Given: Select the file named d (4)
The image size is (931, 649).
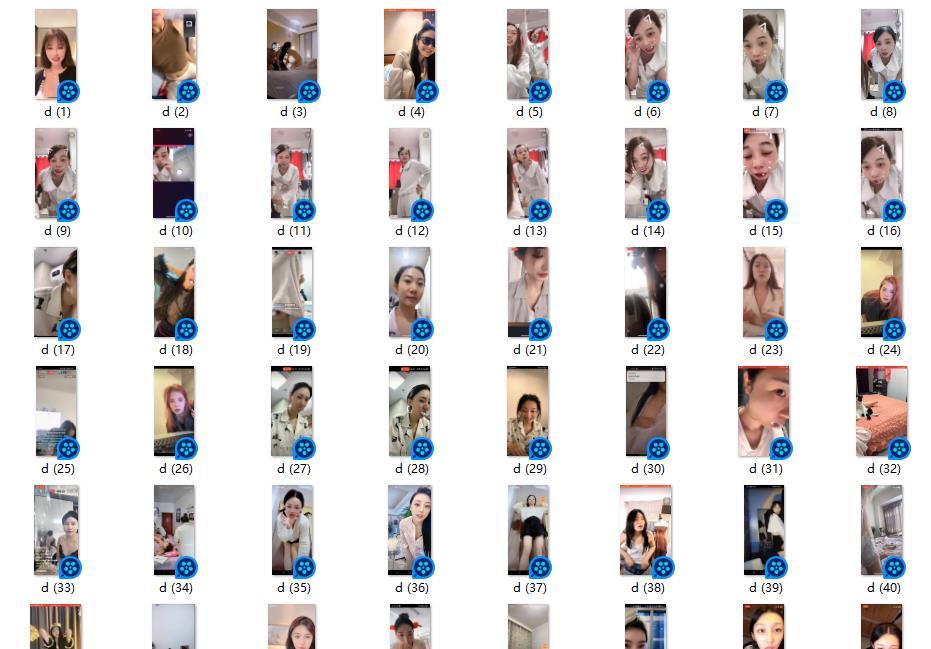Looking at the screenshot, I should coord(409,55).
